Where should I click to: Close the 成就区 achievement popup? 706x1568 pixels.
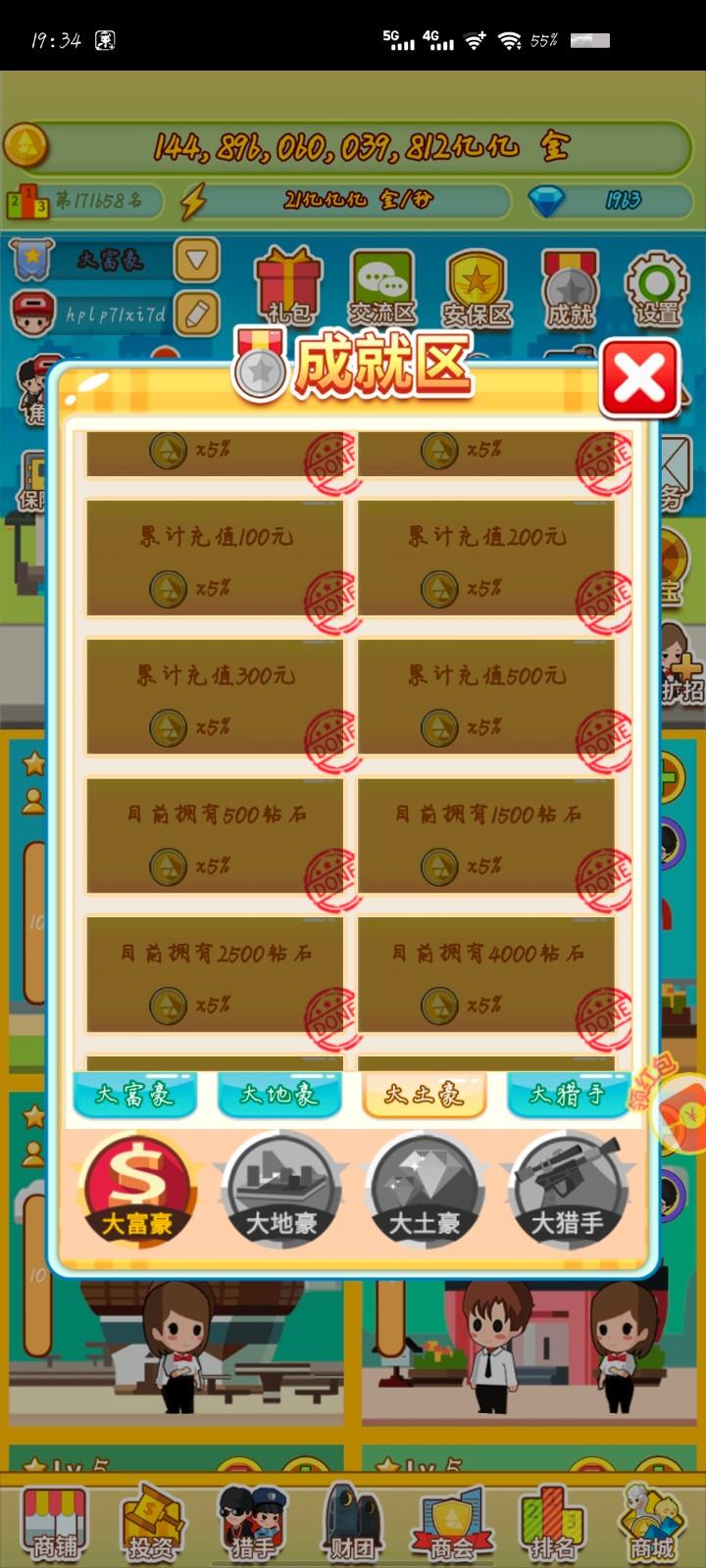pyautogui.click(x=639, y=378)
